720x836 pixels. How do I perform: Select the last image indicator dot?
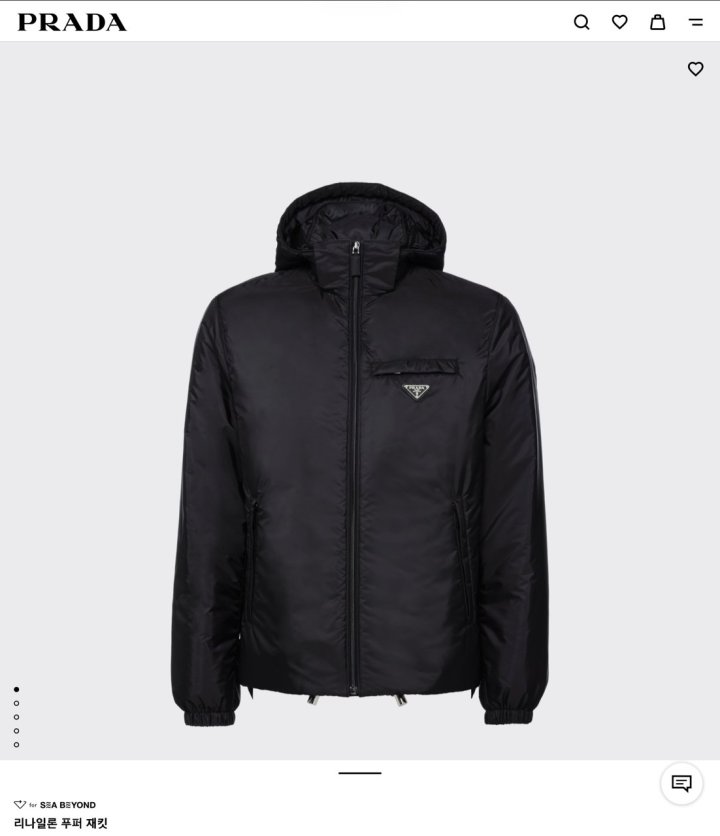pyautogui.click(x=16, y=744)
